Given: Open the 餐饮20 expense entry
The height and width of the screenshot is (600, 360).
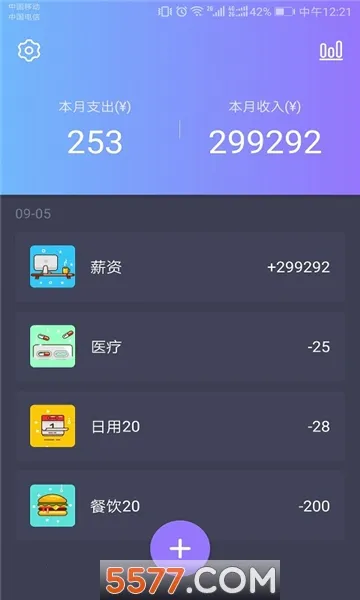Looking at the screenshot, I should point(180,505).
